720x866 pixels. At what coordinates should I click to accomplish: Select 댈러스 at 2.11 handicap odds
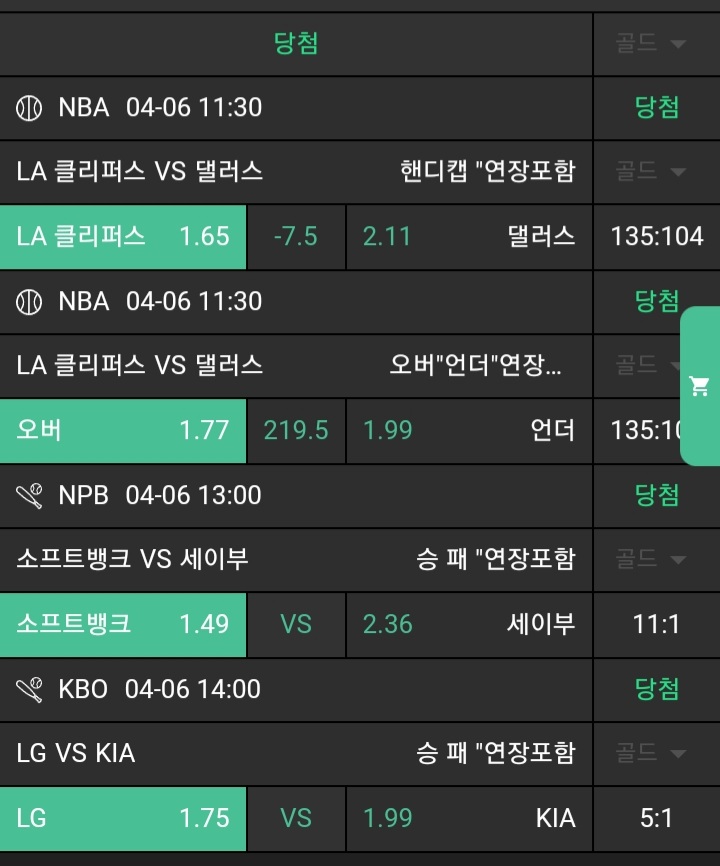click(469, 237)
